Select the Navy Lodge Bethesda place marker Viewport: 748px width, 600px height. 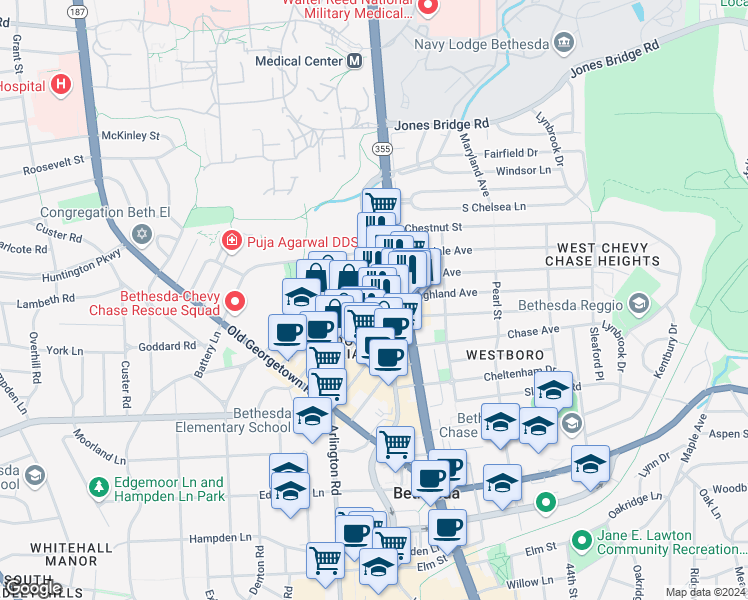click(564, 43)
